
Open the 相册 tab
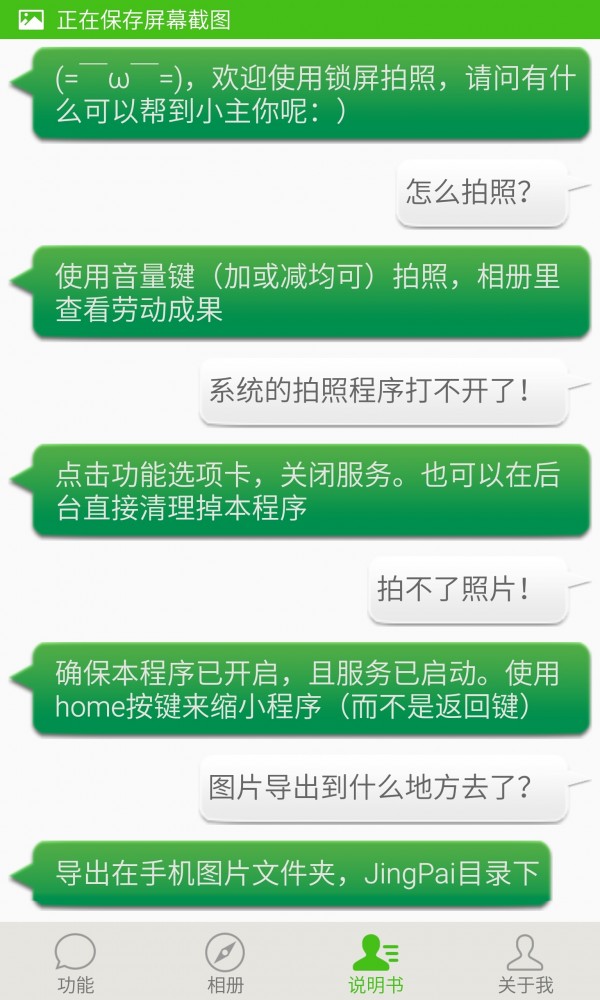pyautogui.click(x=225, y=962)
